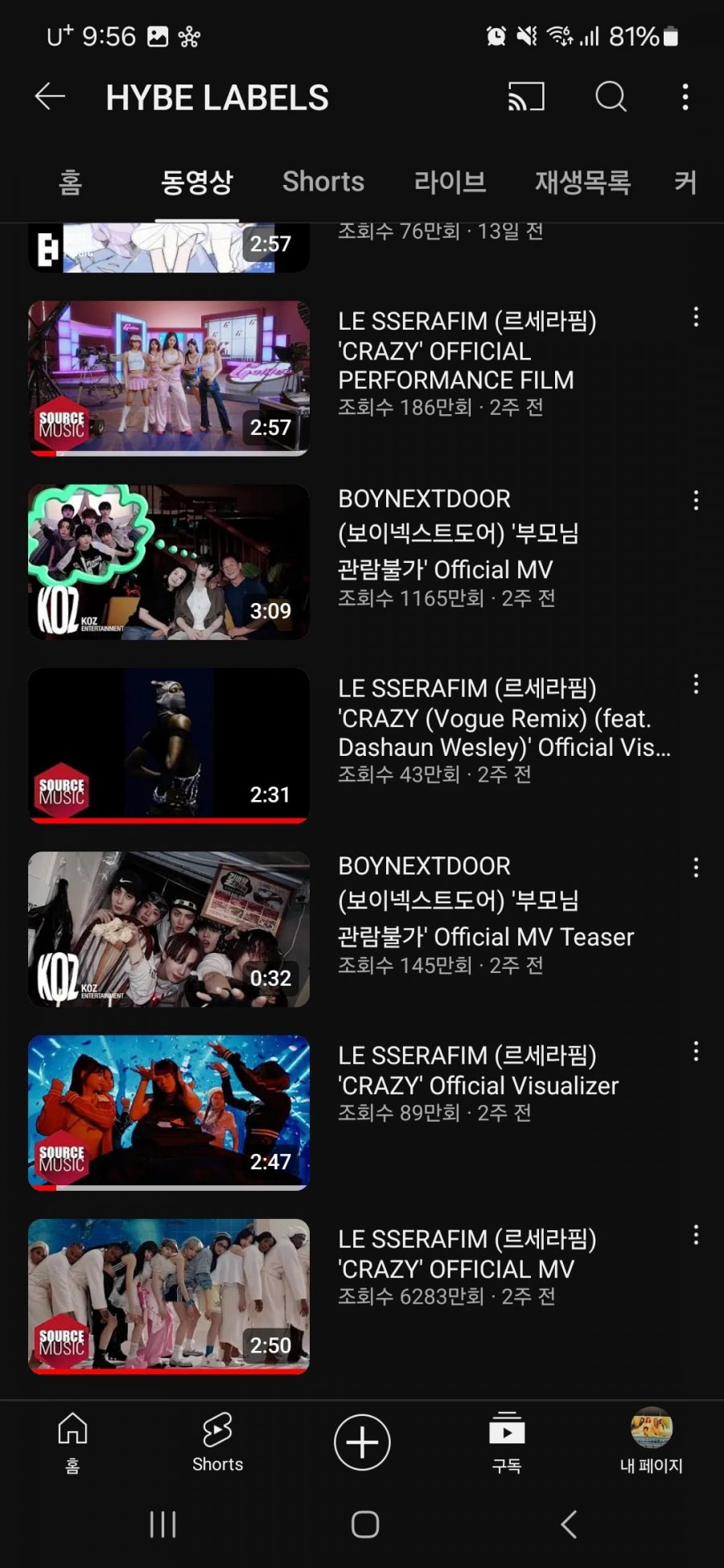Create new content with plus button
Image resolution: width=724 pixels, height=1568 pixels.
click(362, 1442)
